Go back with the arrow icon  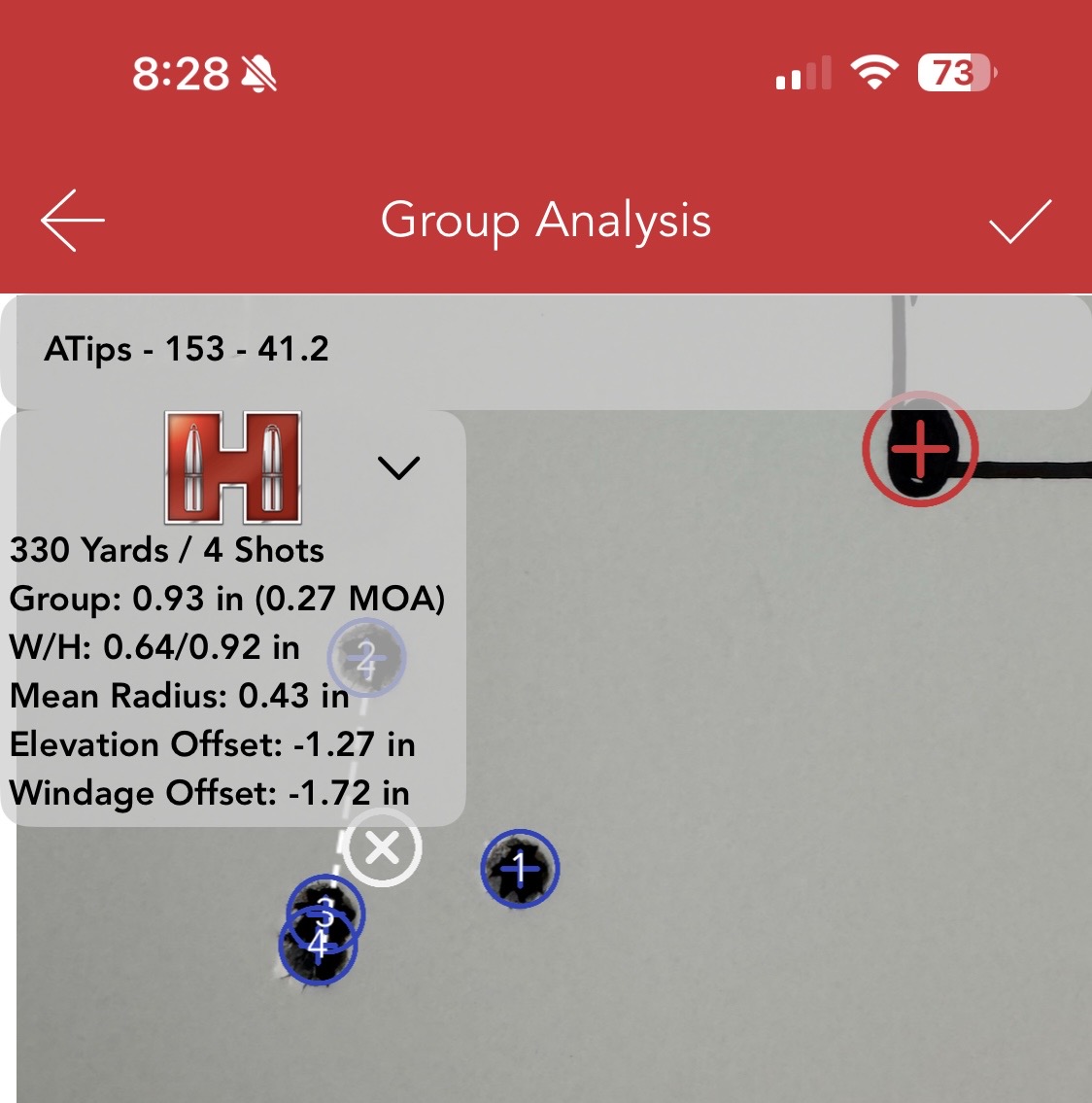(x=73, y=221)
